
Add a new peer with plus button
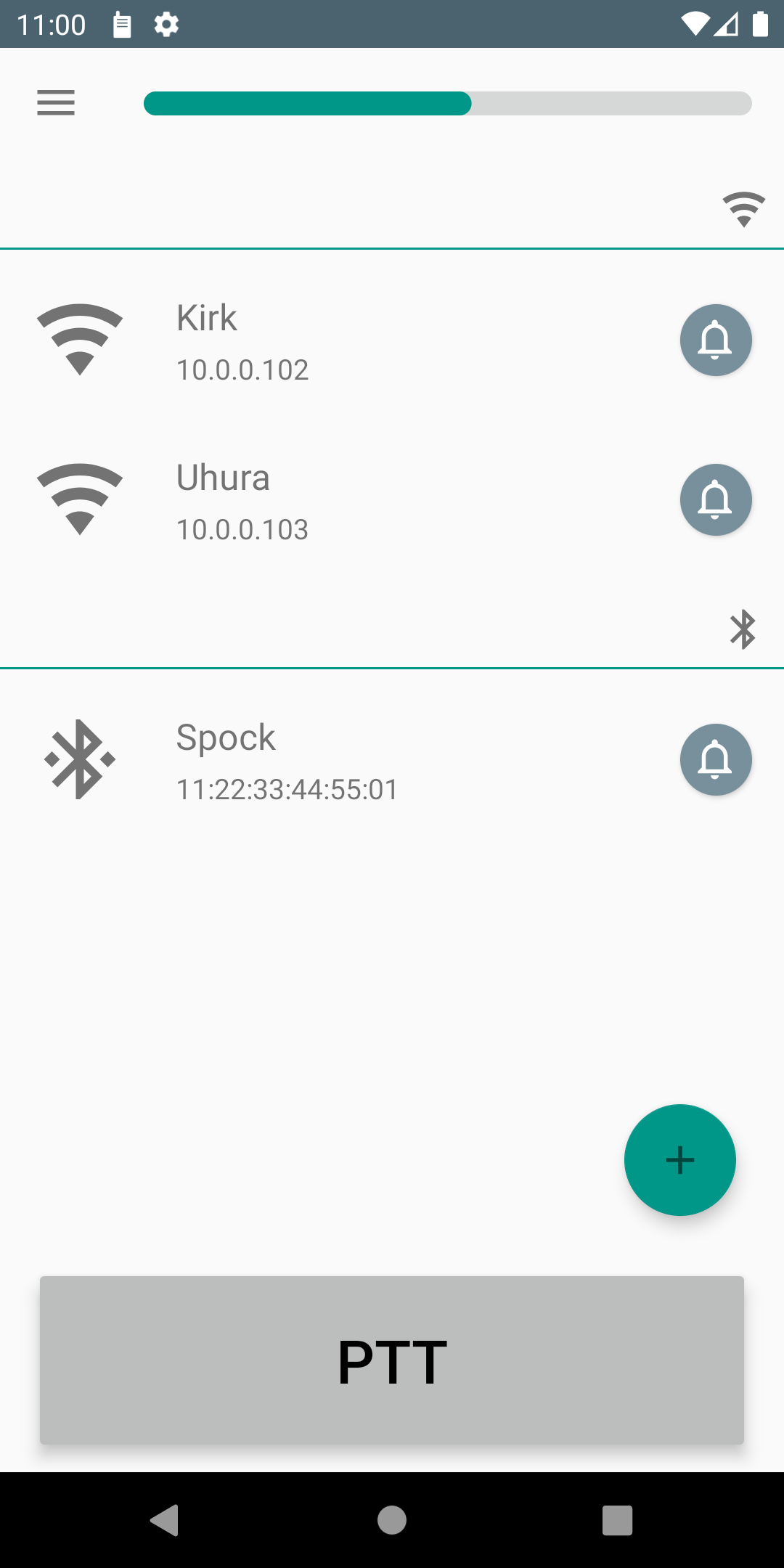pyautogui.click(x=679, y=1159)
